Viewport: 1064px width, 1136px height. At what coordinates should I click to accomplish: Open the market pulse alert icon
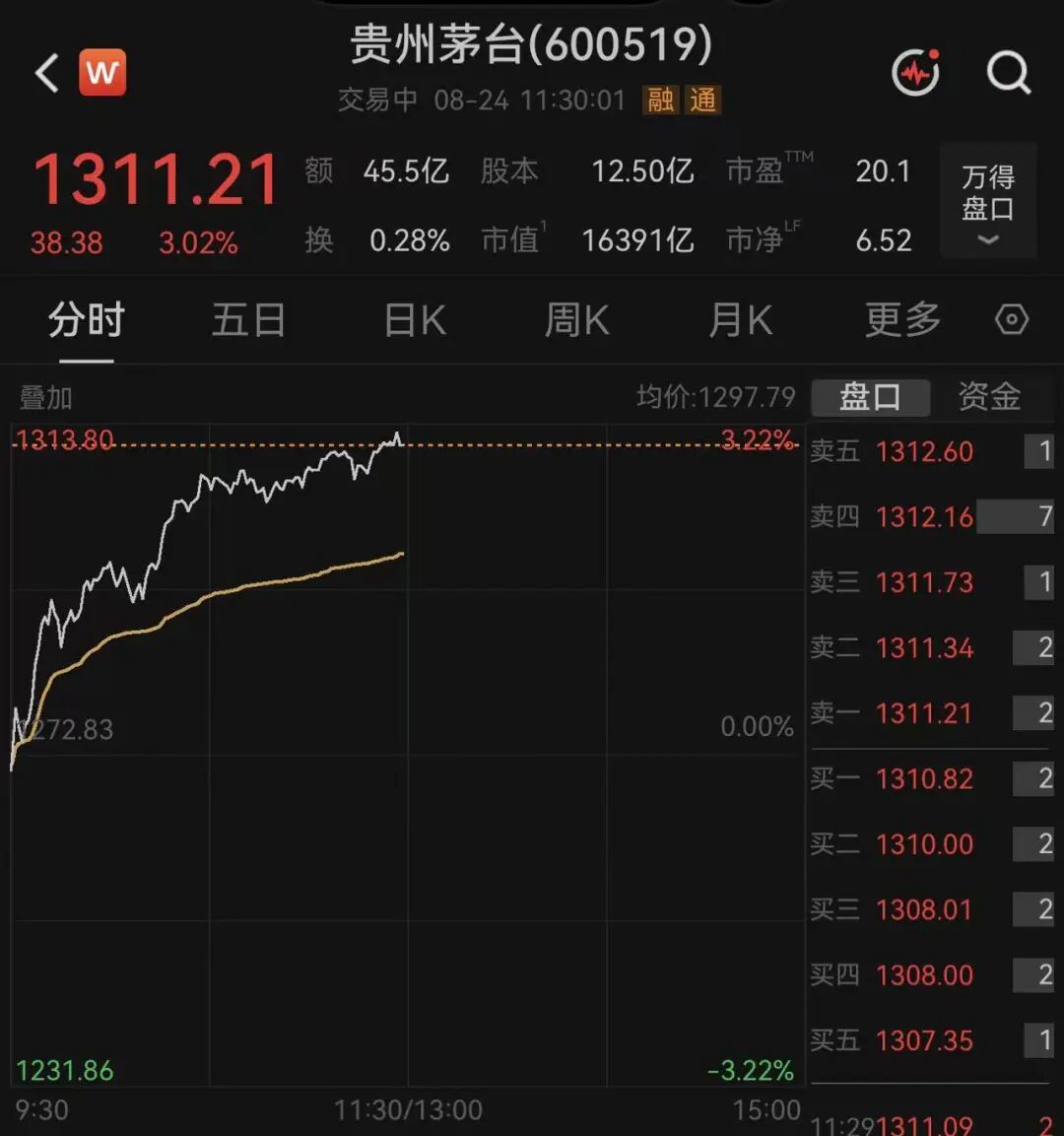pos(916,73)
